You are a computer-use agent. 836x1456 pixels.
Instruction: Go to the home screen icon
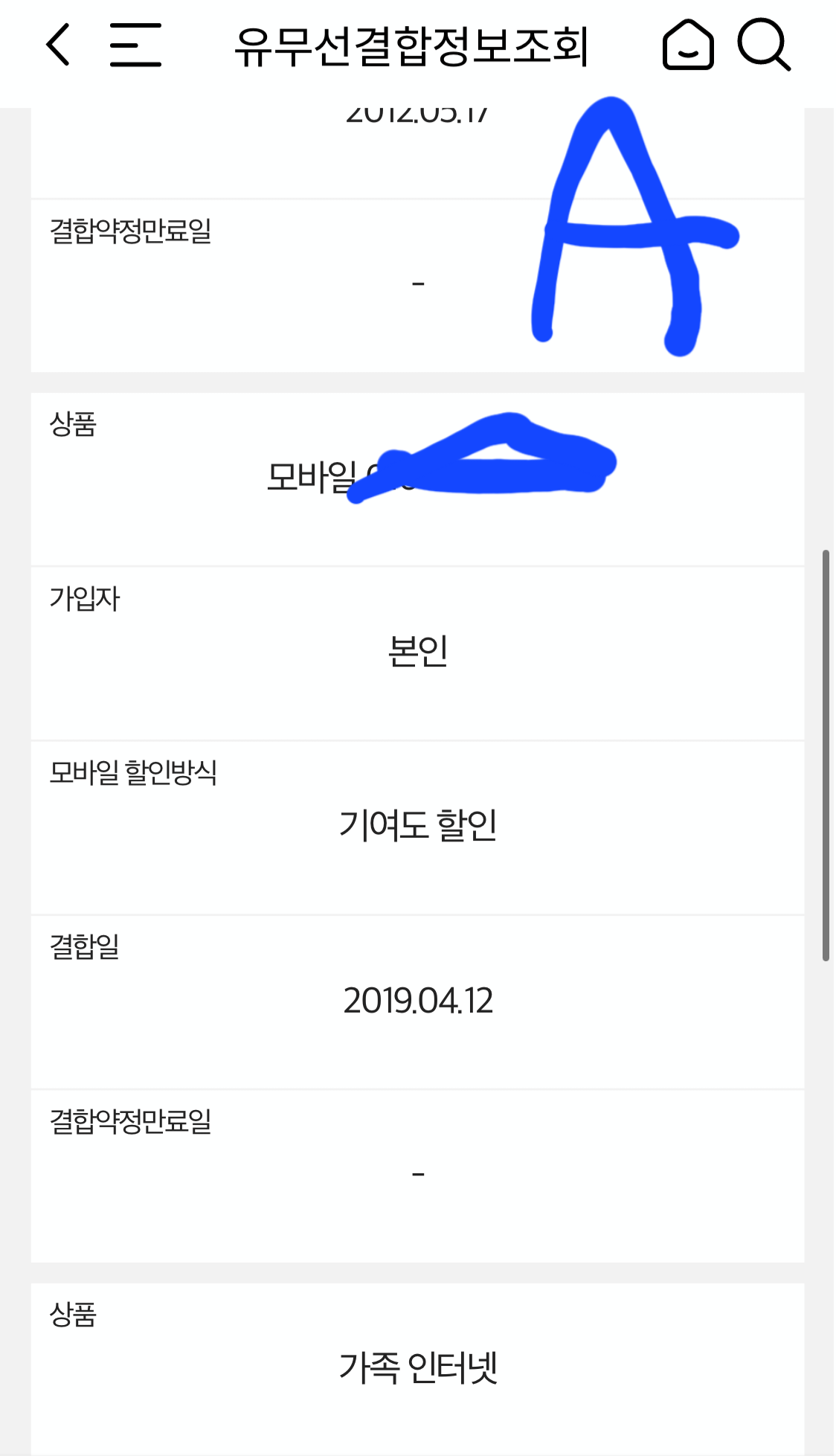pos(687,45)
